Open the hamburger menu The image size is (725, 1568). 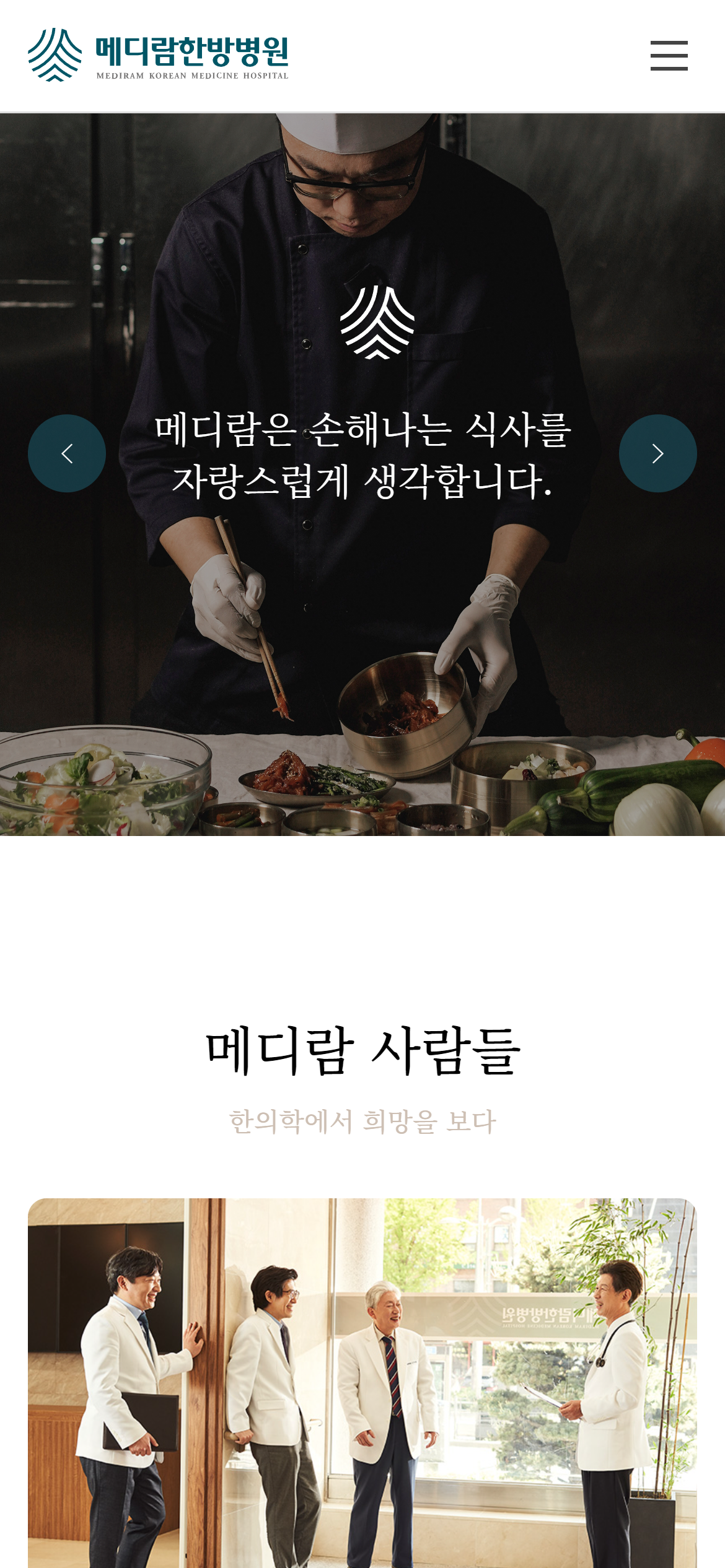(x=669, y=56)
